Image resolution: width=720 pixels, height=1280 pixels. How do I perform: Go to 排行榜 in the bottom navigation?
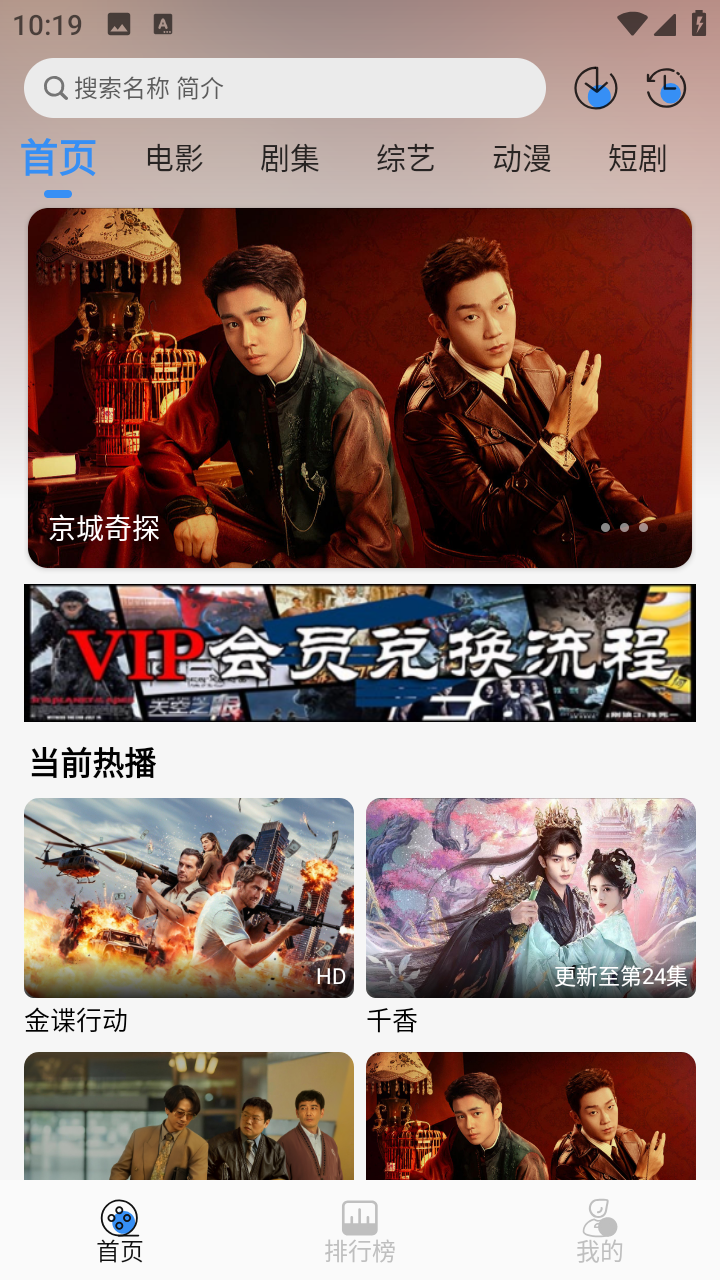pos(360,1232)
